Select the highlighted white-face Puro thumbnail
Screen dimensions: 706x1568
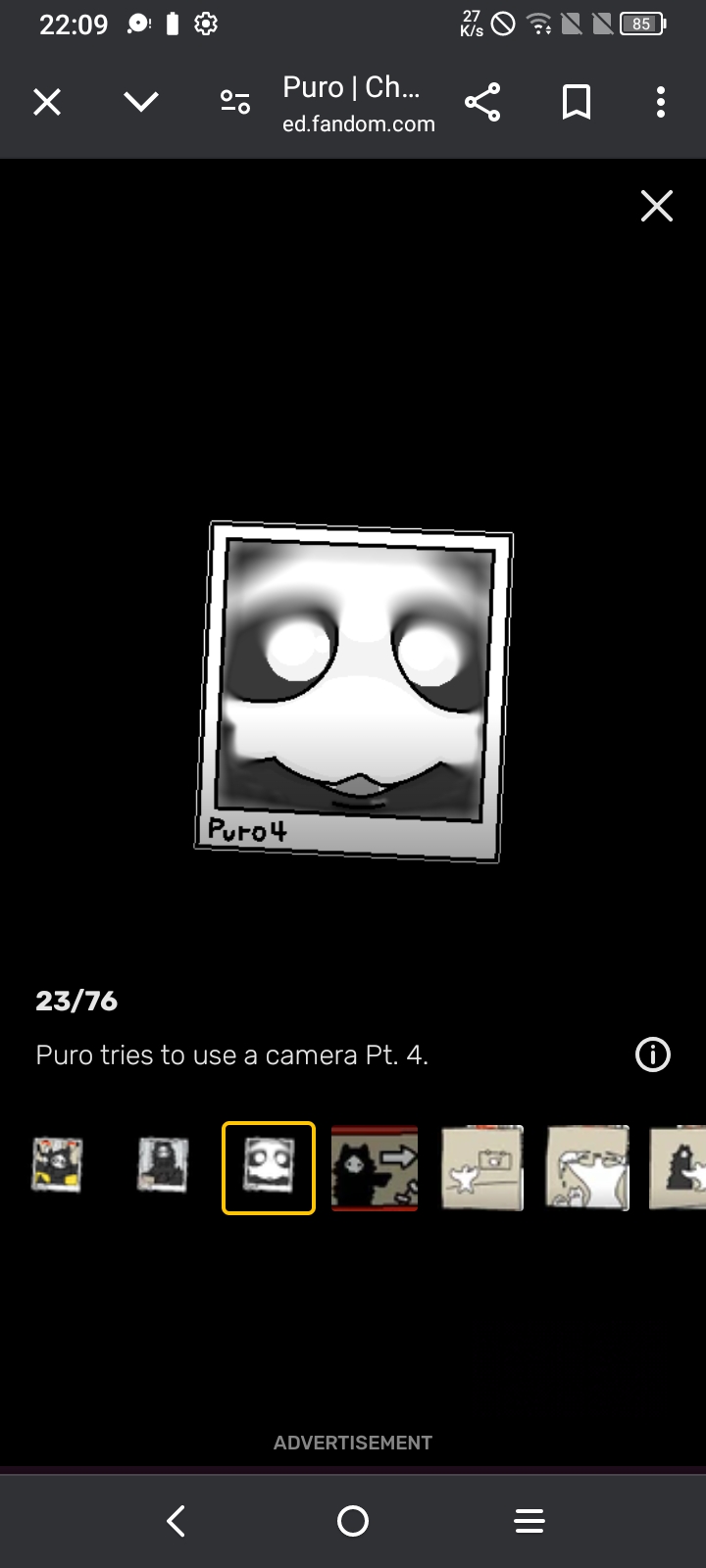point(269,1167)
